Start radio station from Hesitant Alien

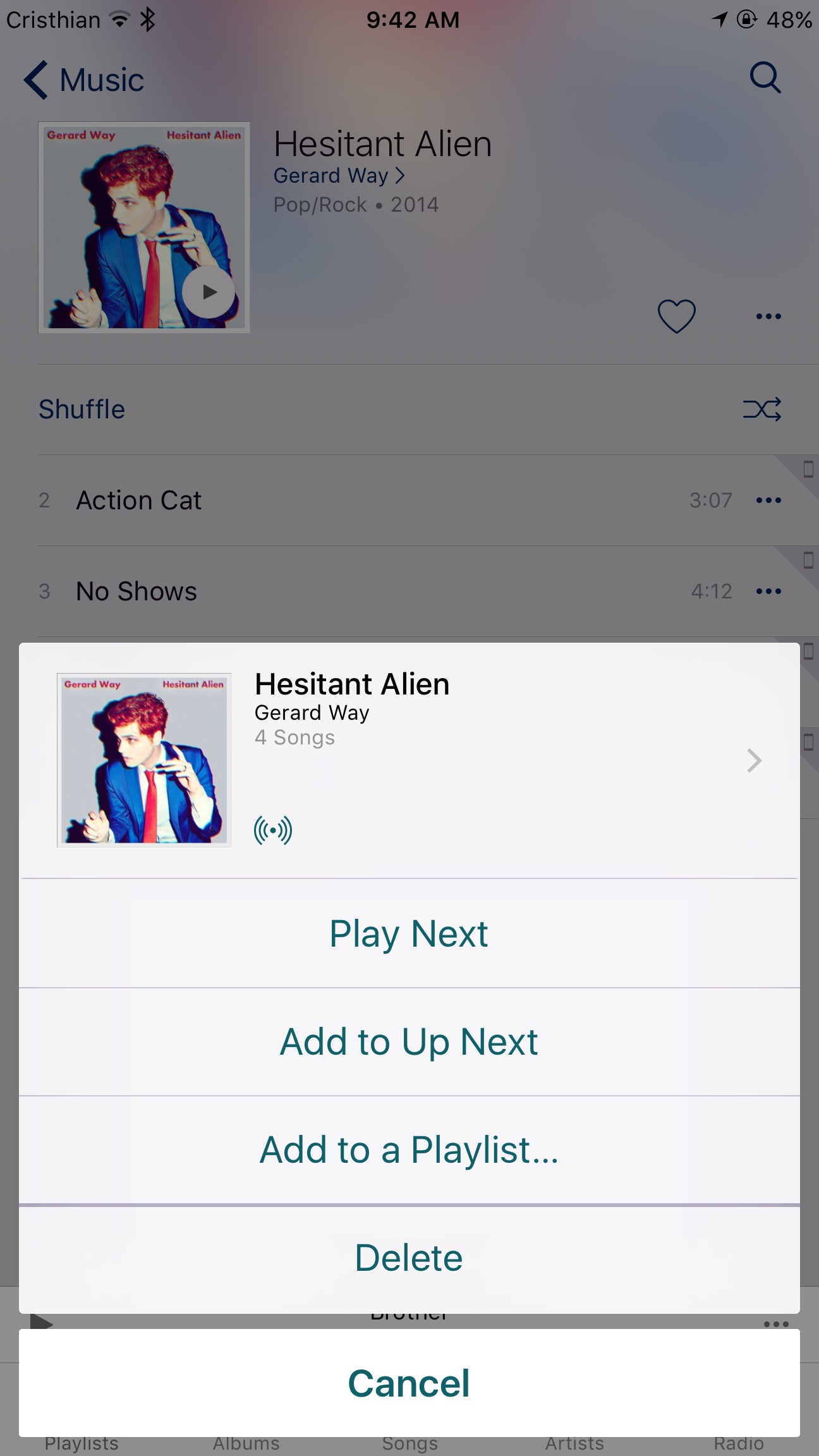pos(273,830)
